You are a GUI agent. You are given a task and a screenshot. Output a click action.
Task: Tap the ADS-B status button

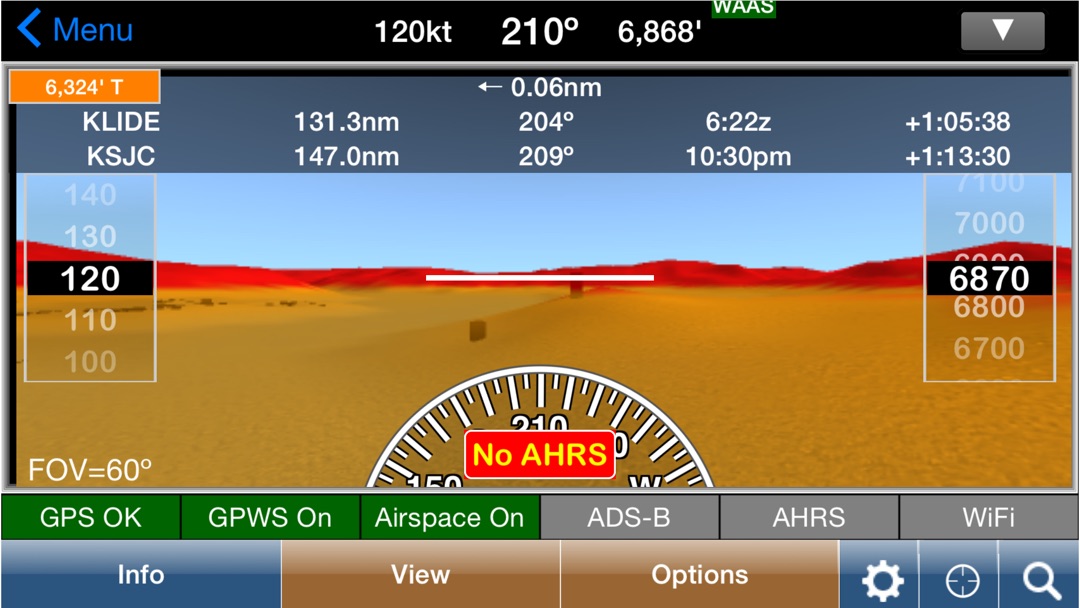(x=629, y=518)
